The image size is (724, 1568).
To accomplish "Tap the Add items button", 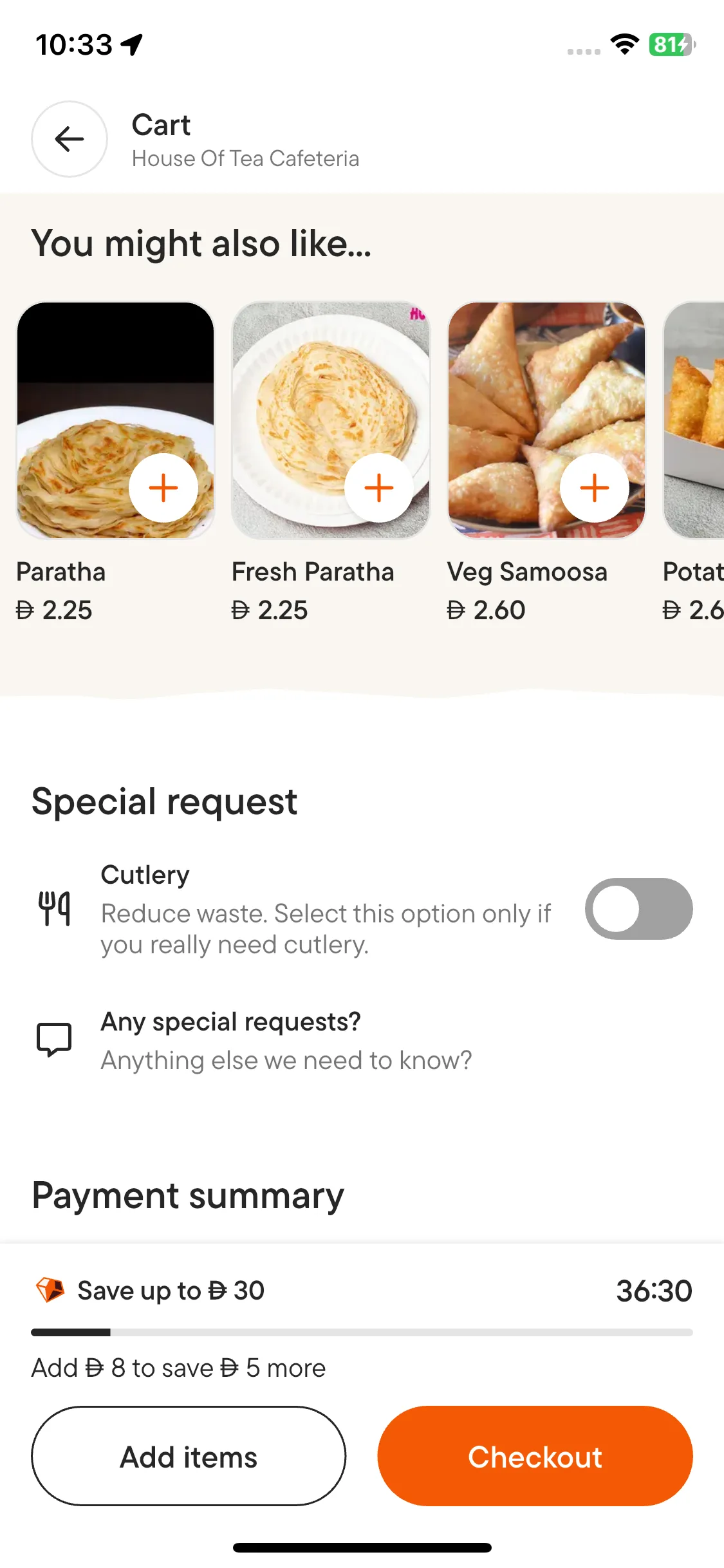I will pyautogui.click(x=189, y=1456).
